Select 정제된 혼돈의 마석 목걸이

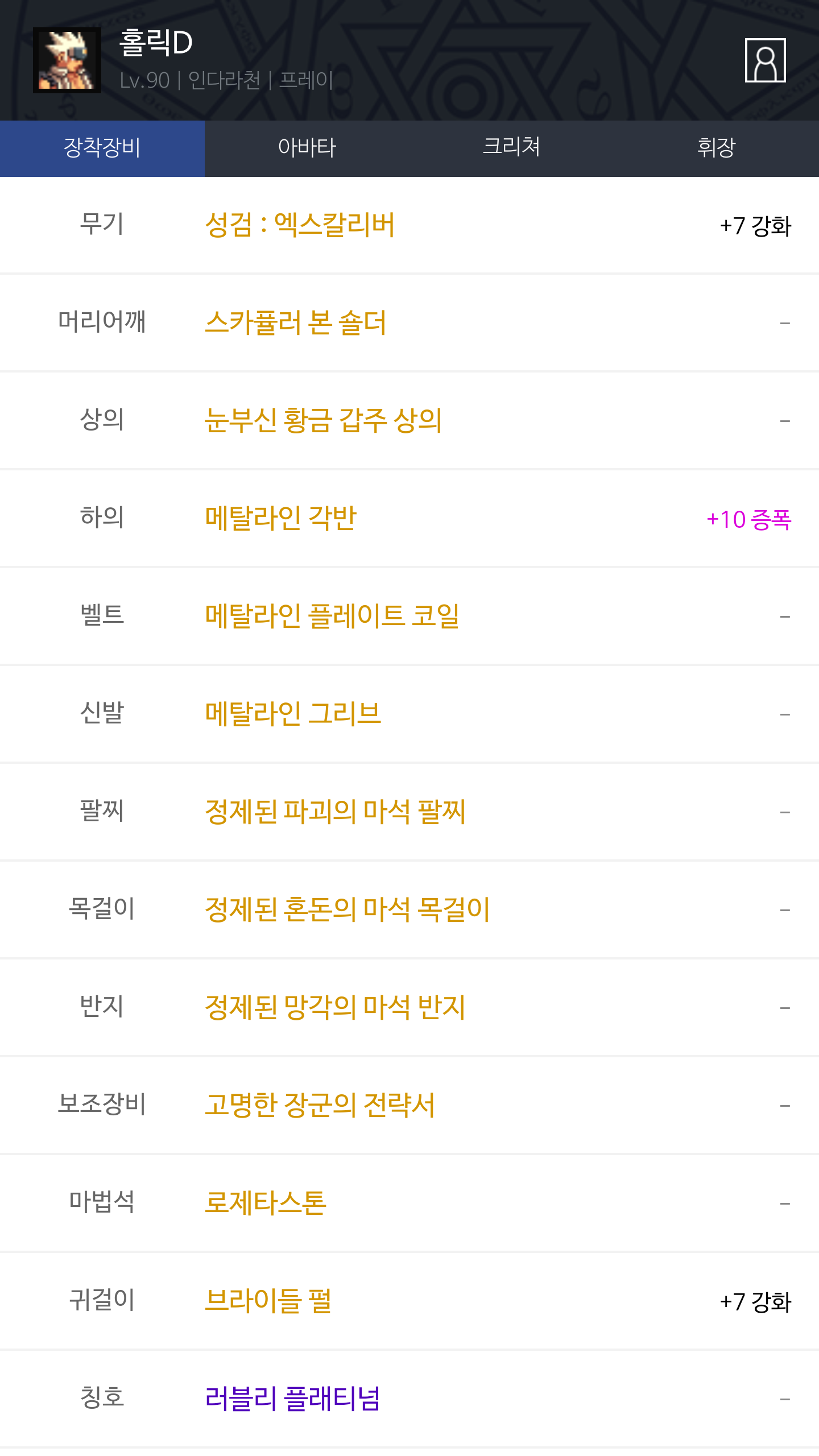tap(348, 910)
